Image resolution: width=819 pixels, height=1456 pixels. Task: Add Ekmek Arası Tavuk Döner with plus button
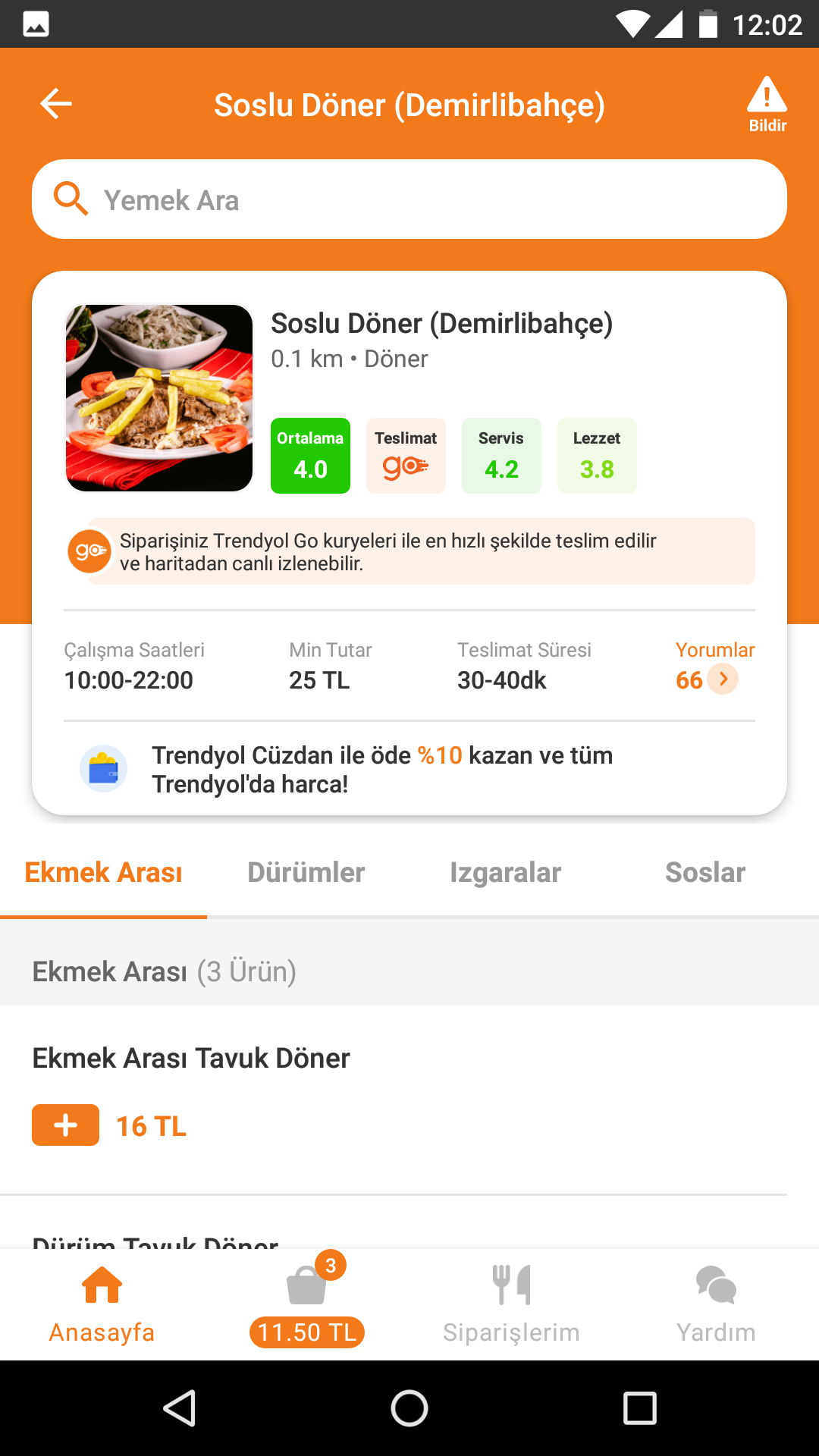(64, 1127)
